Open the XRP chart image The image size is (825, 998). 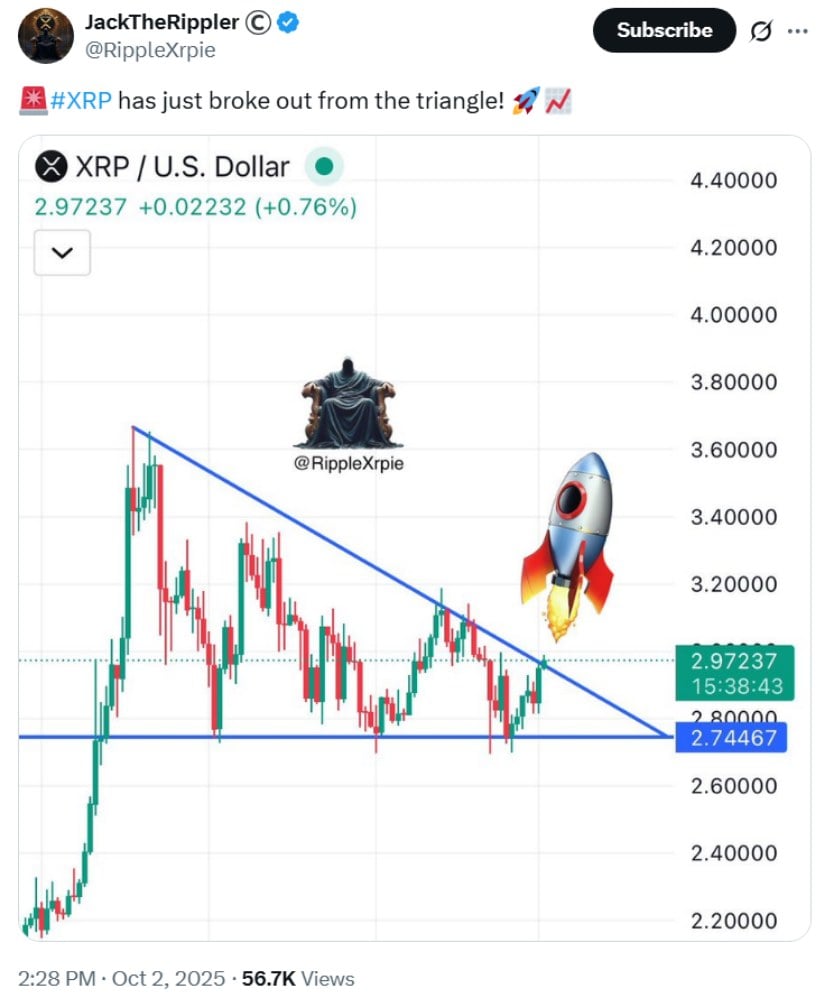(414, 538)
